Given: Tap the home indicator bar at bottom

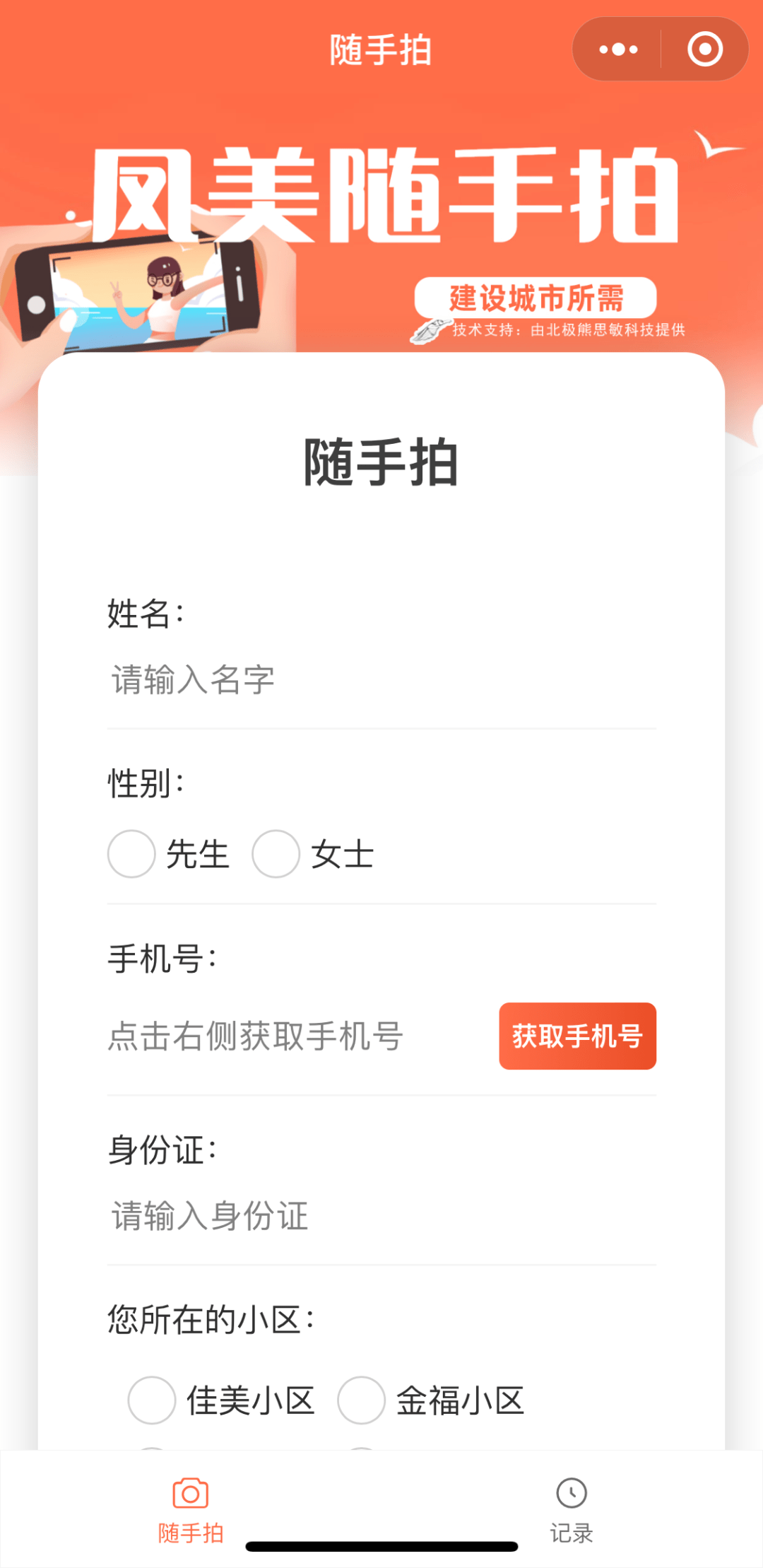Looking at the screenshot, I should tap(381, 1545).
